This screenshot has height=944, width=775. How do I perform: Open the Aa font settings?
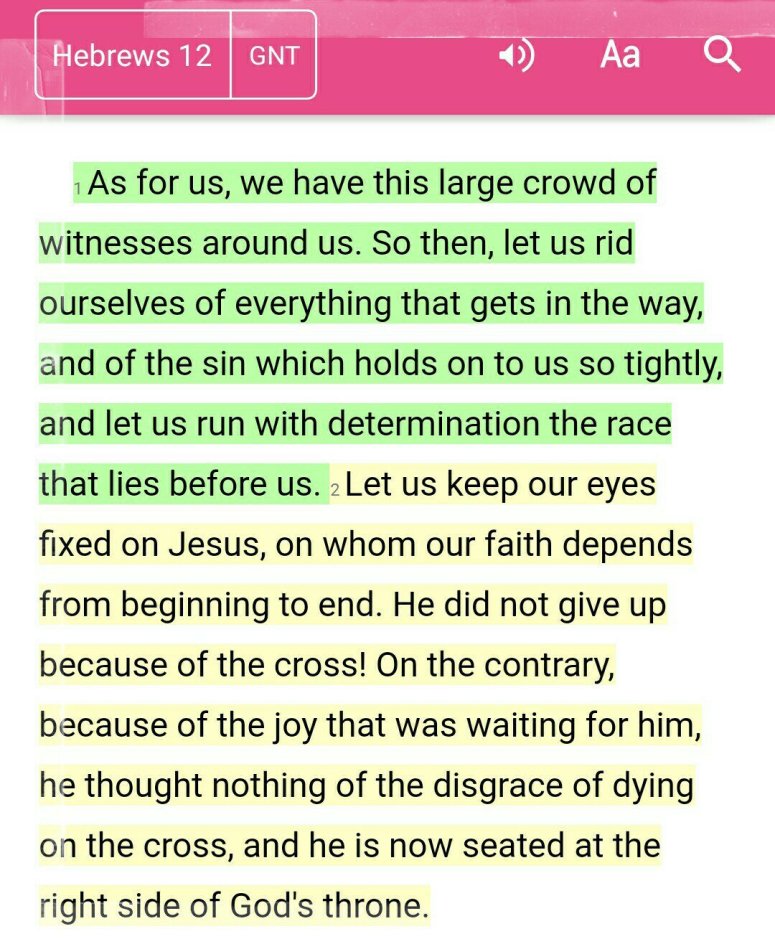pos(620,55)
